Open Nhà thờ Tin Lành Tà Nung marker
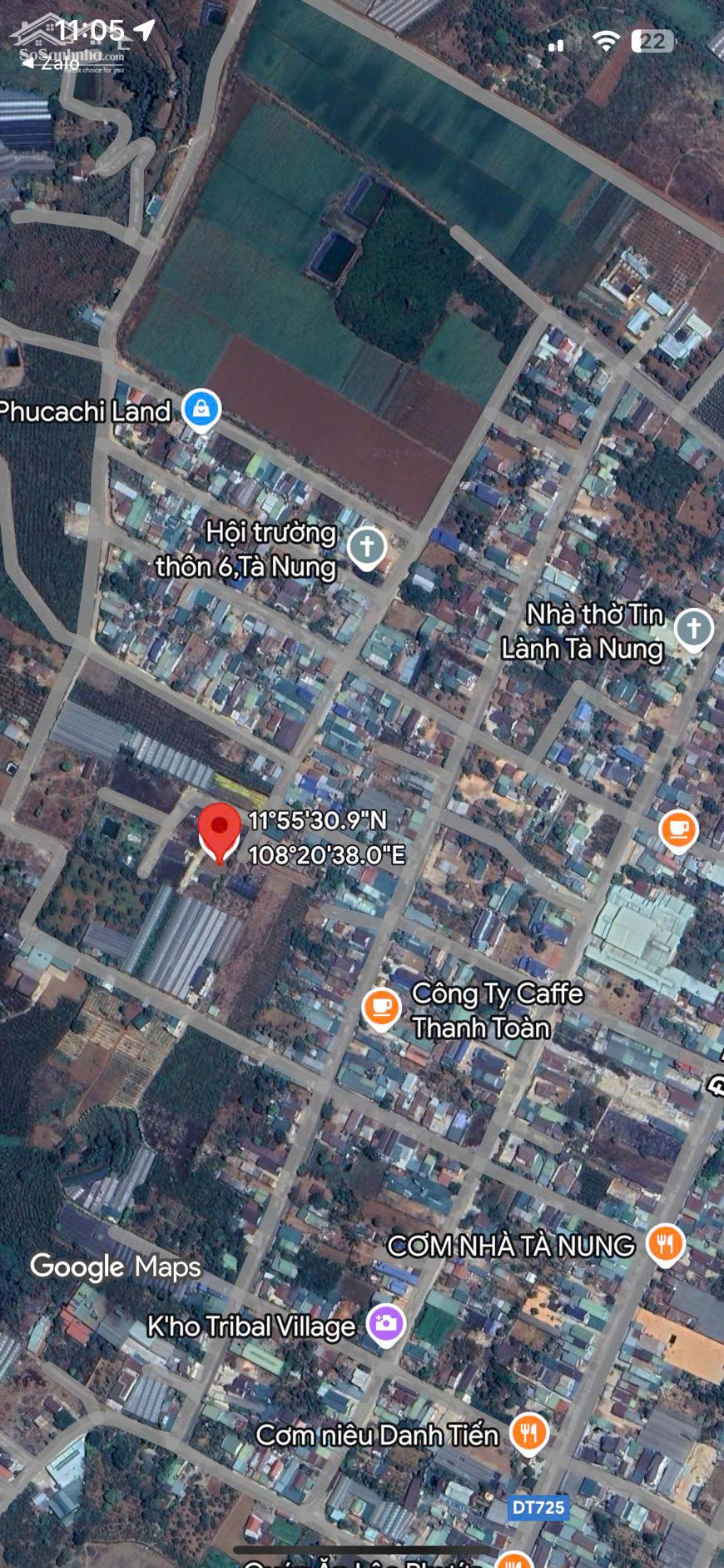 694,629
